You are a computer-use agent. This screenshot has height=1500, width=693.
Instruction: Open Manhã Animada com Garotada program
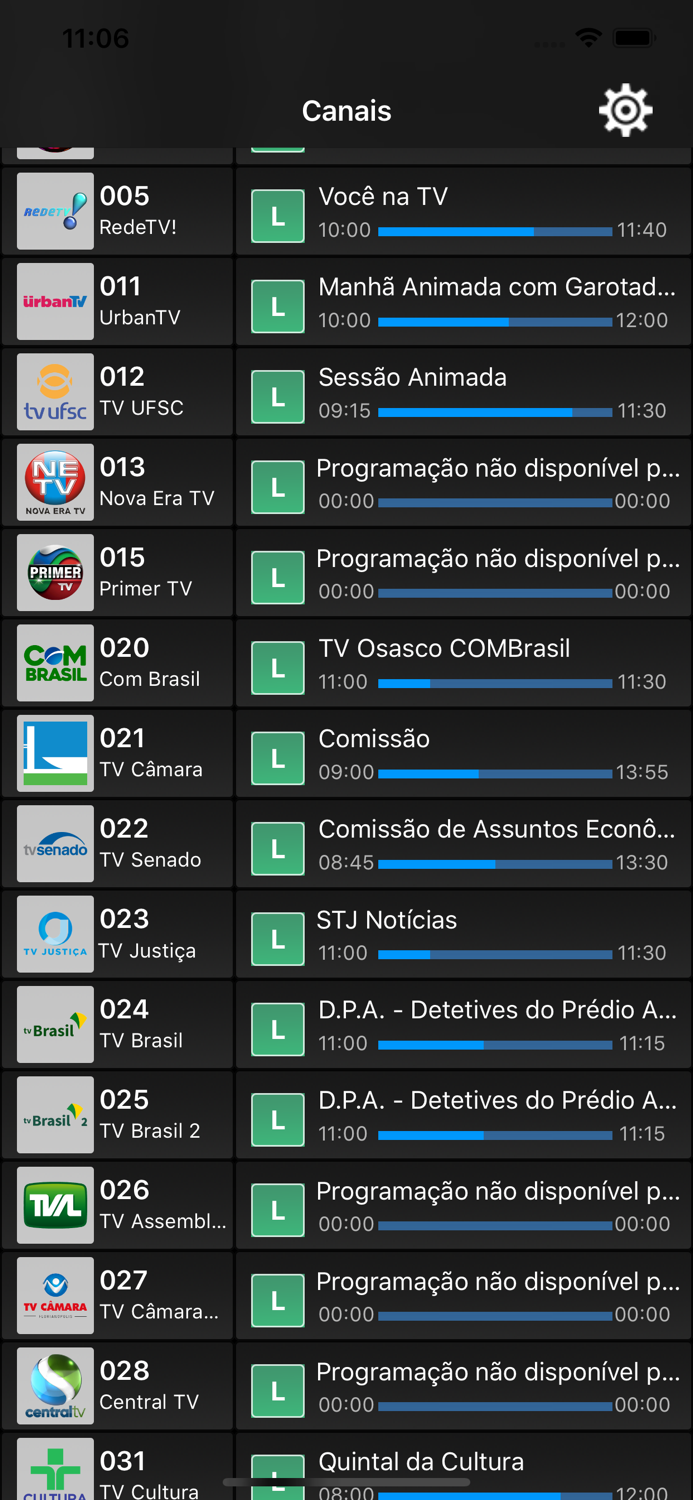coord(464,302)
